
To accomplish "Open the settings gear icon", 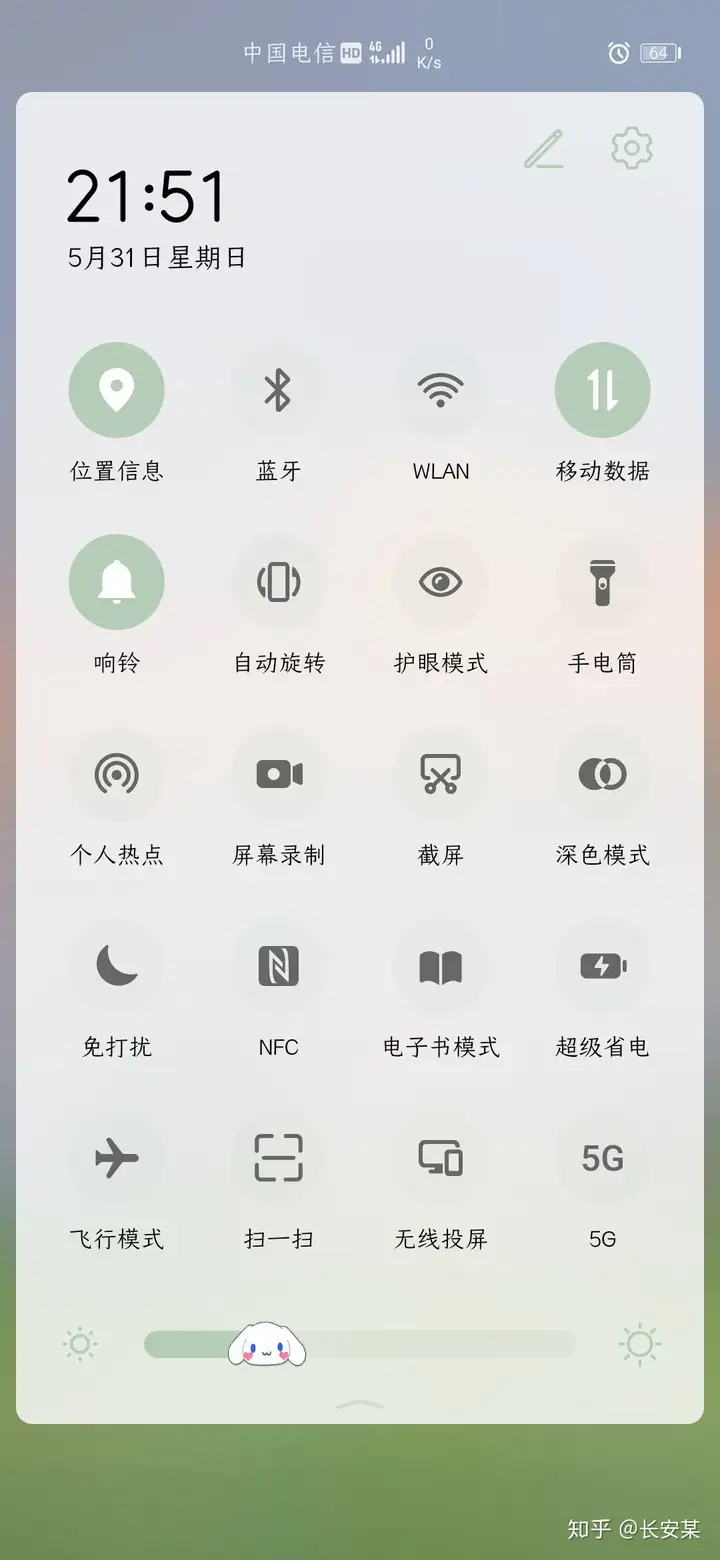I will point(632,148).
